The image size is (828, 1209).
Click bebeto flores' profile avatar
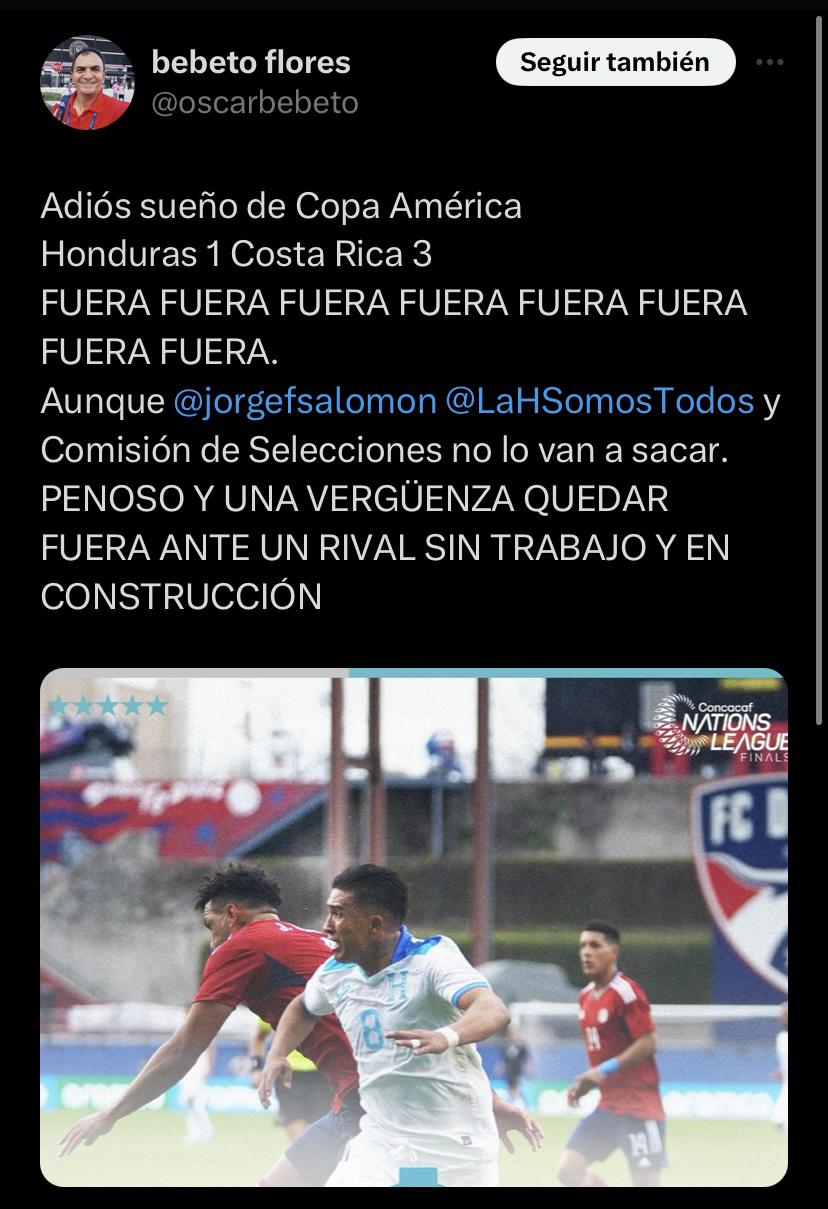point(88,80)
